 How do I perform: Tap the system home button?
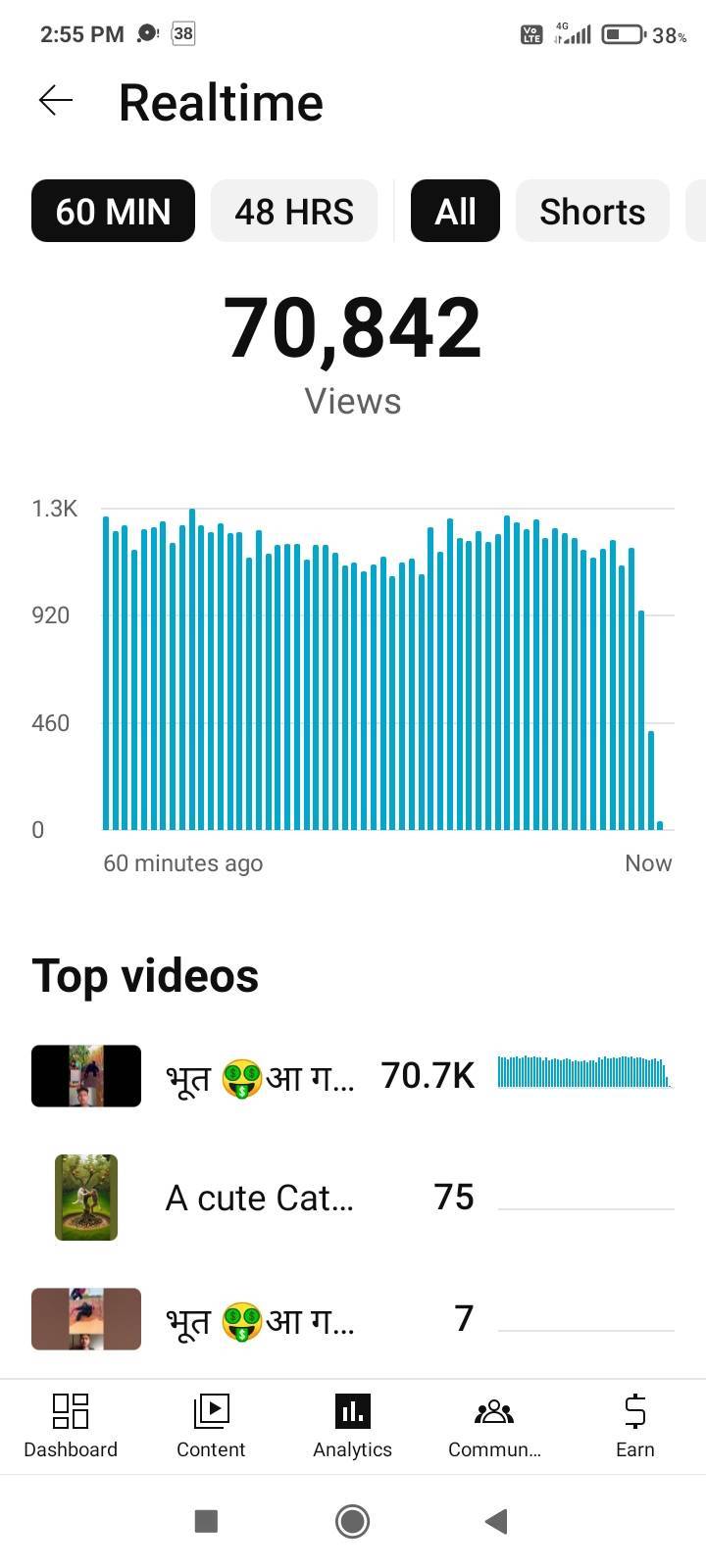click(352, 1521)
